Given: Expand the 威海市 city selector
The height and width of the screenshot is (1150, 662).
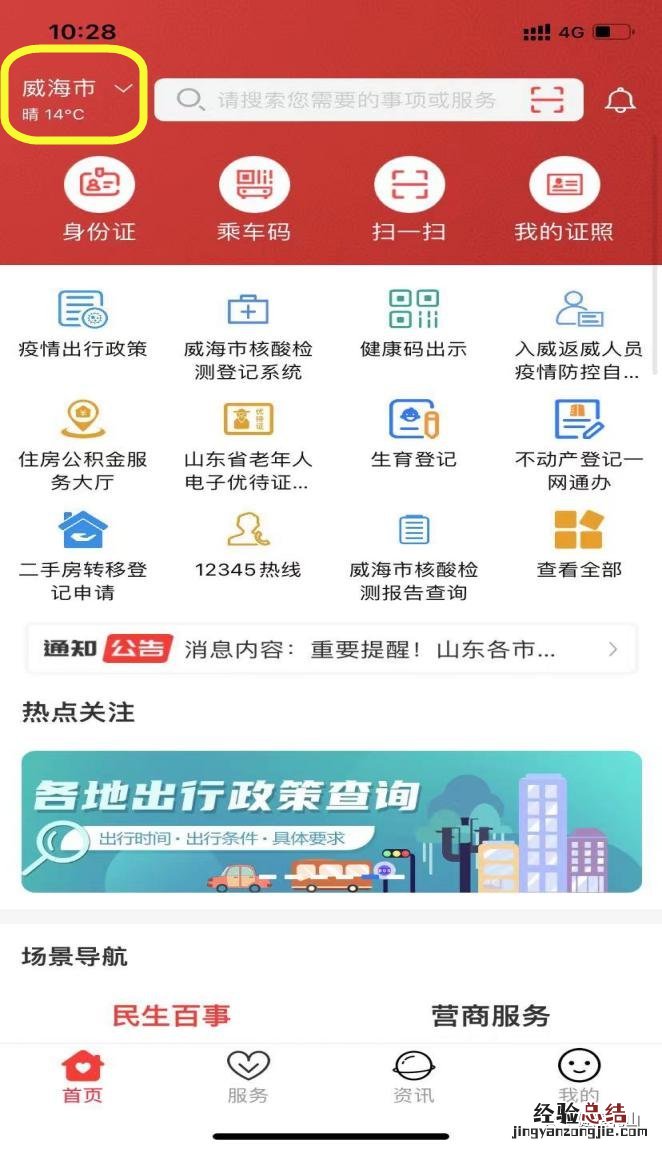Looking at the screenshot, I should point(76,89).
